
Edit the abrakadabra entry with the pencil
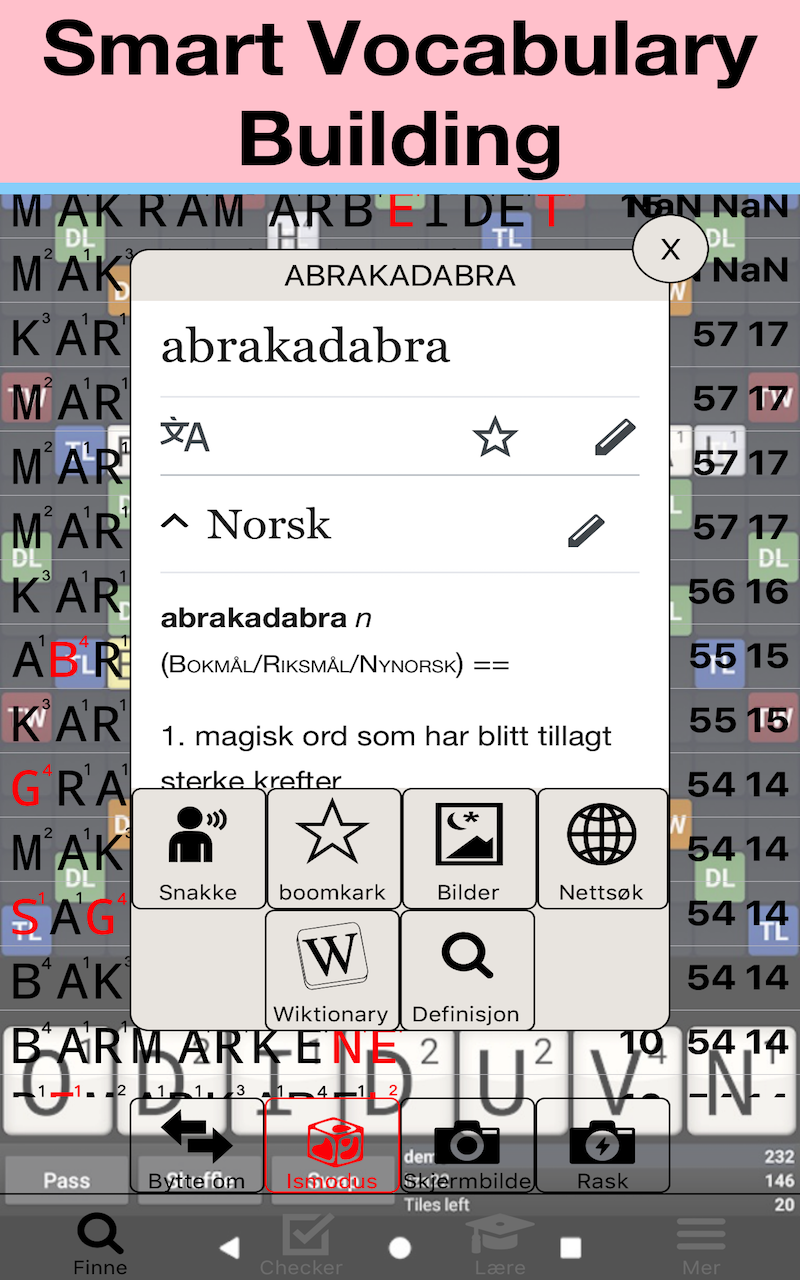(615, 437)
